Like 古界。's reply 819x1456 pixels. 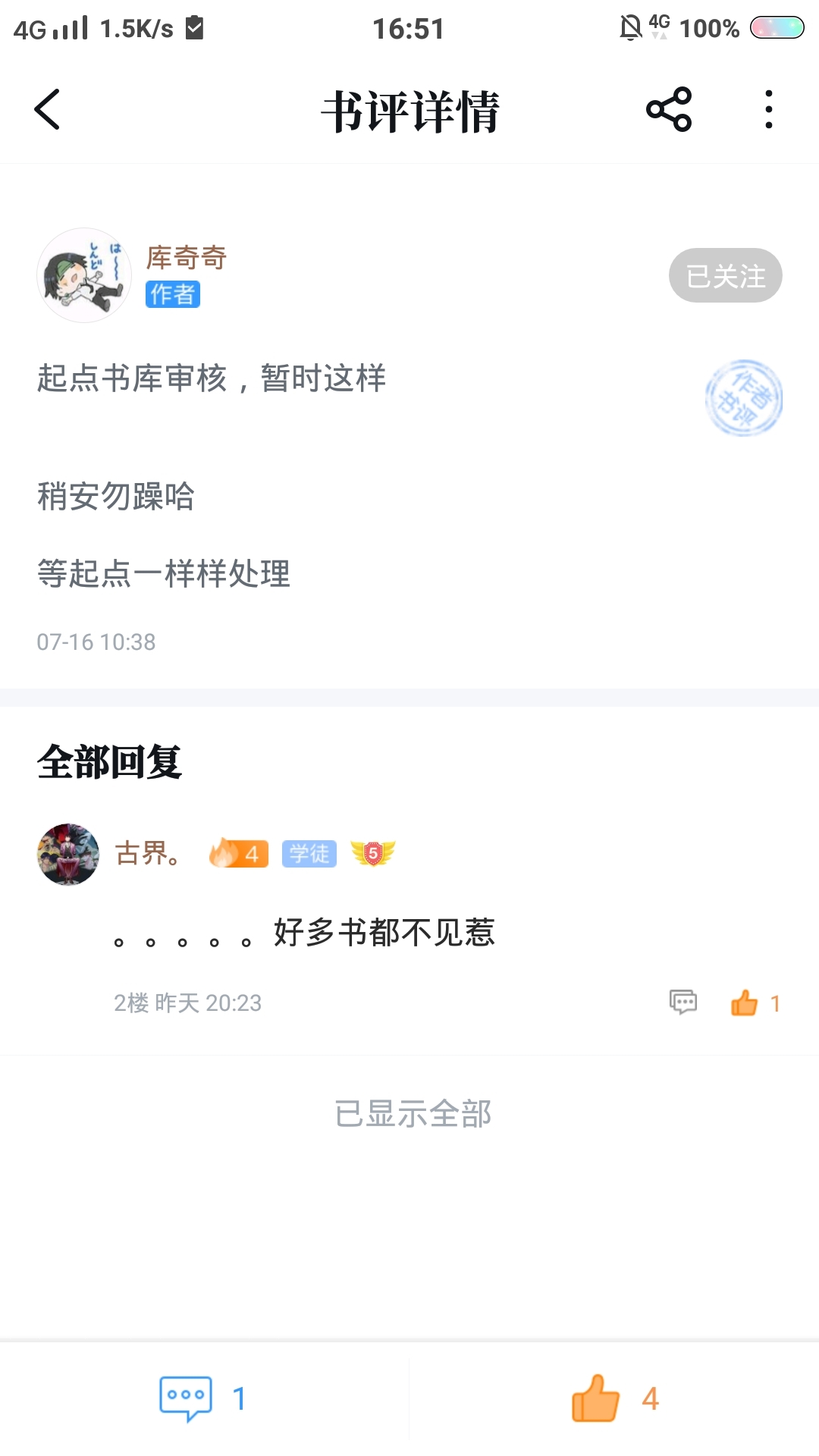745,1003
